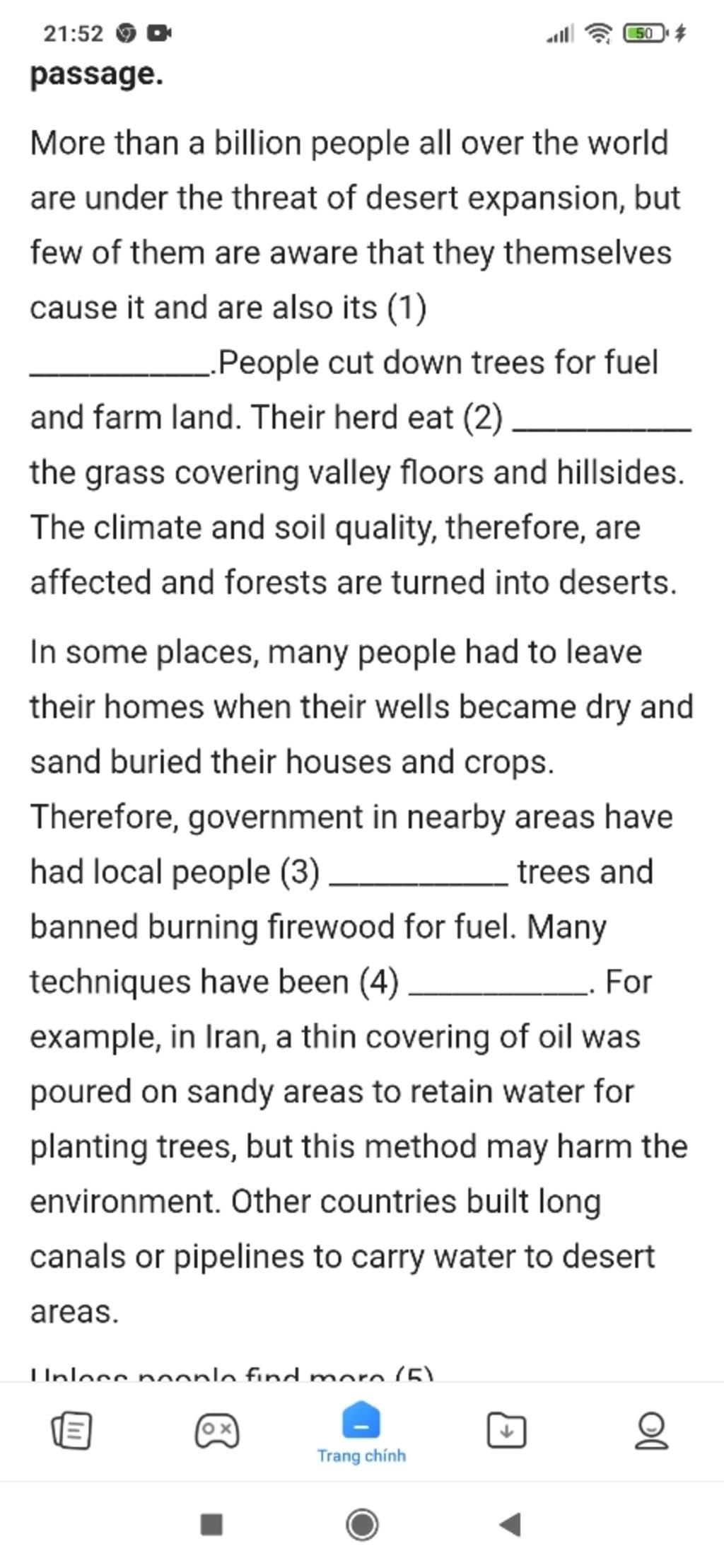The image size is (724, 1568).
Task: Open the profile tab
Action: pos(651,1430)
